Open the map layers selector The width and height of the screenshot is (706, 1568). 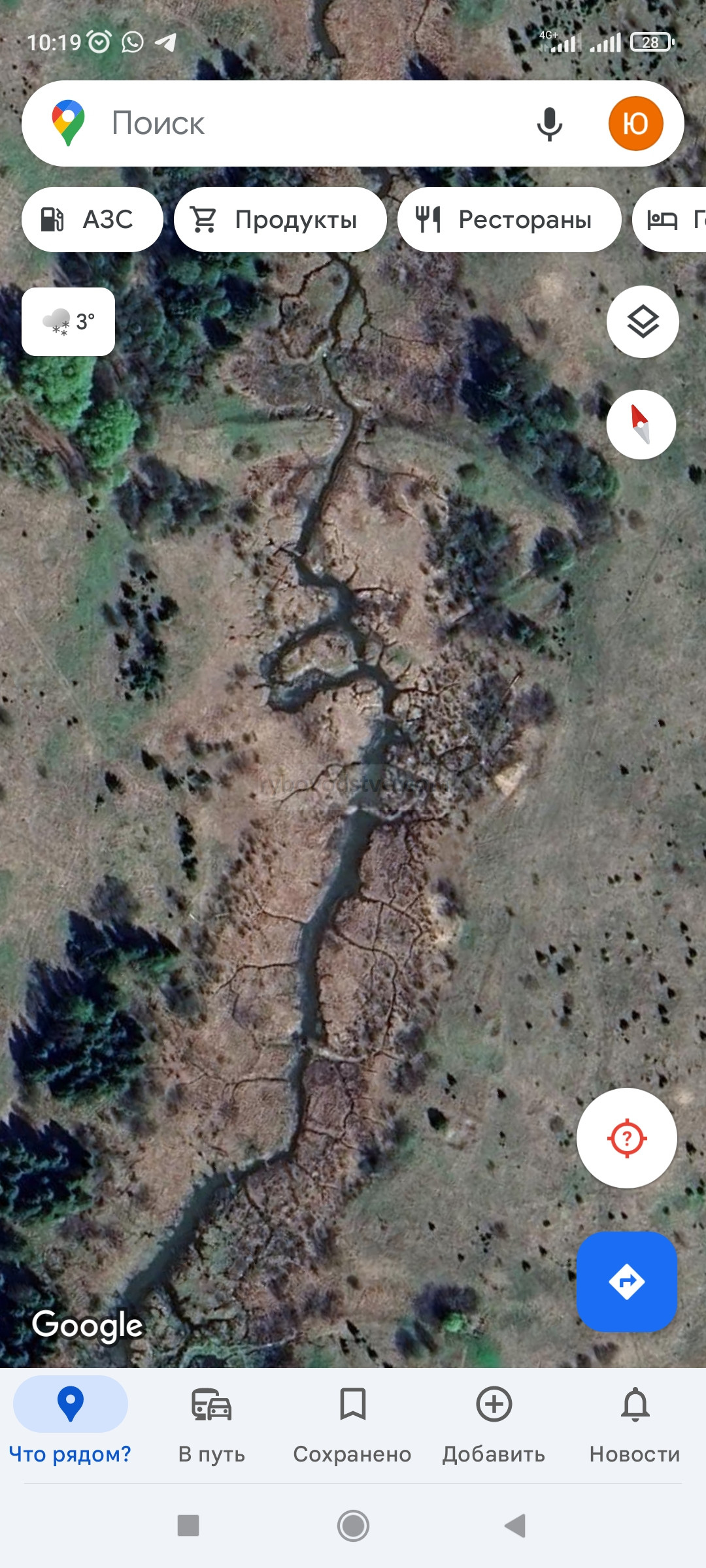coord(643,321)
